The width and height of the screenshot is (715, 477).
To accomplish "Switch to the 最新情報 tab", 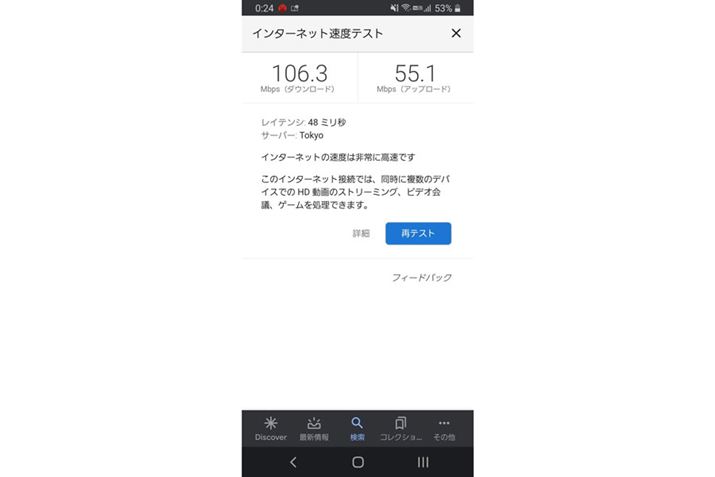I will tap(314, 428).
